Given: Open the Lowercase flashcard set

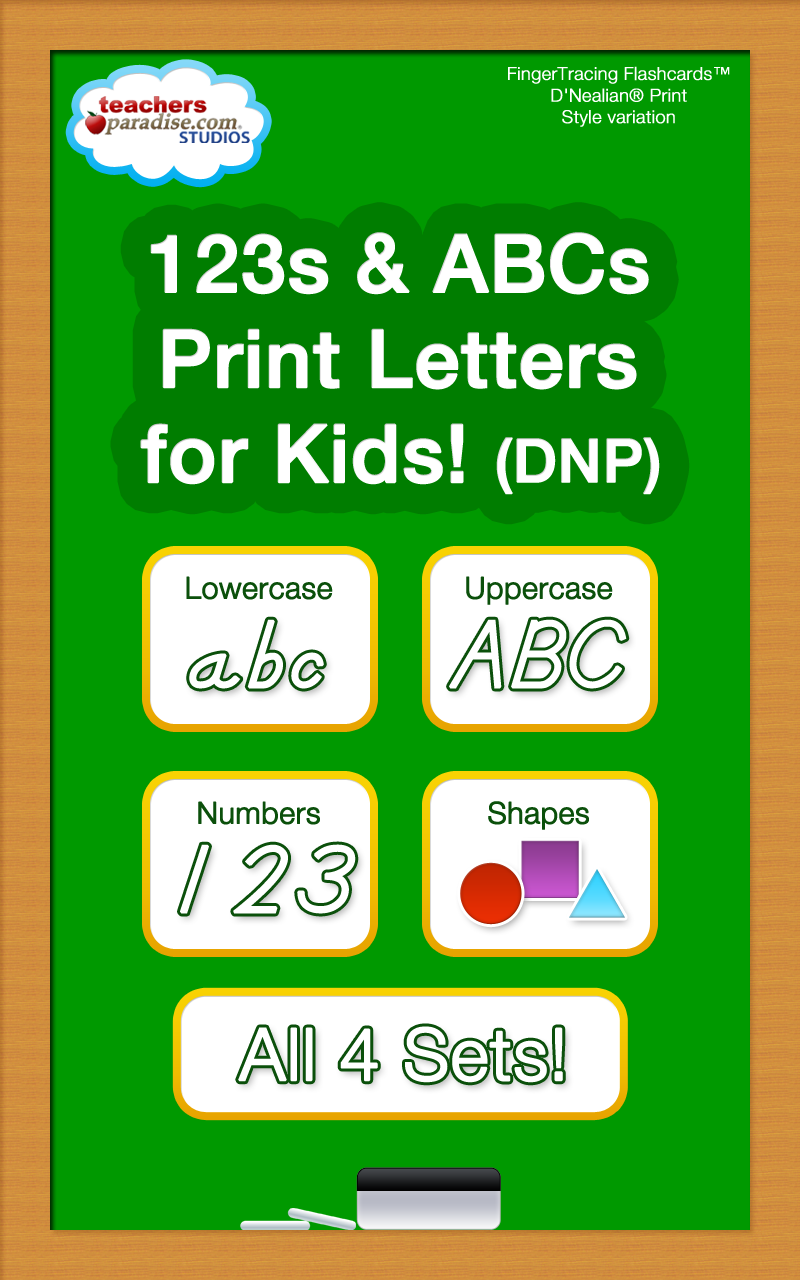Looking at the screenshot, I should tap(260, 639).
